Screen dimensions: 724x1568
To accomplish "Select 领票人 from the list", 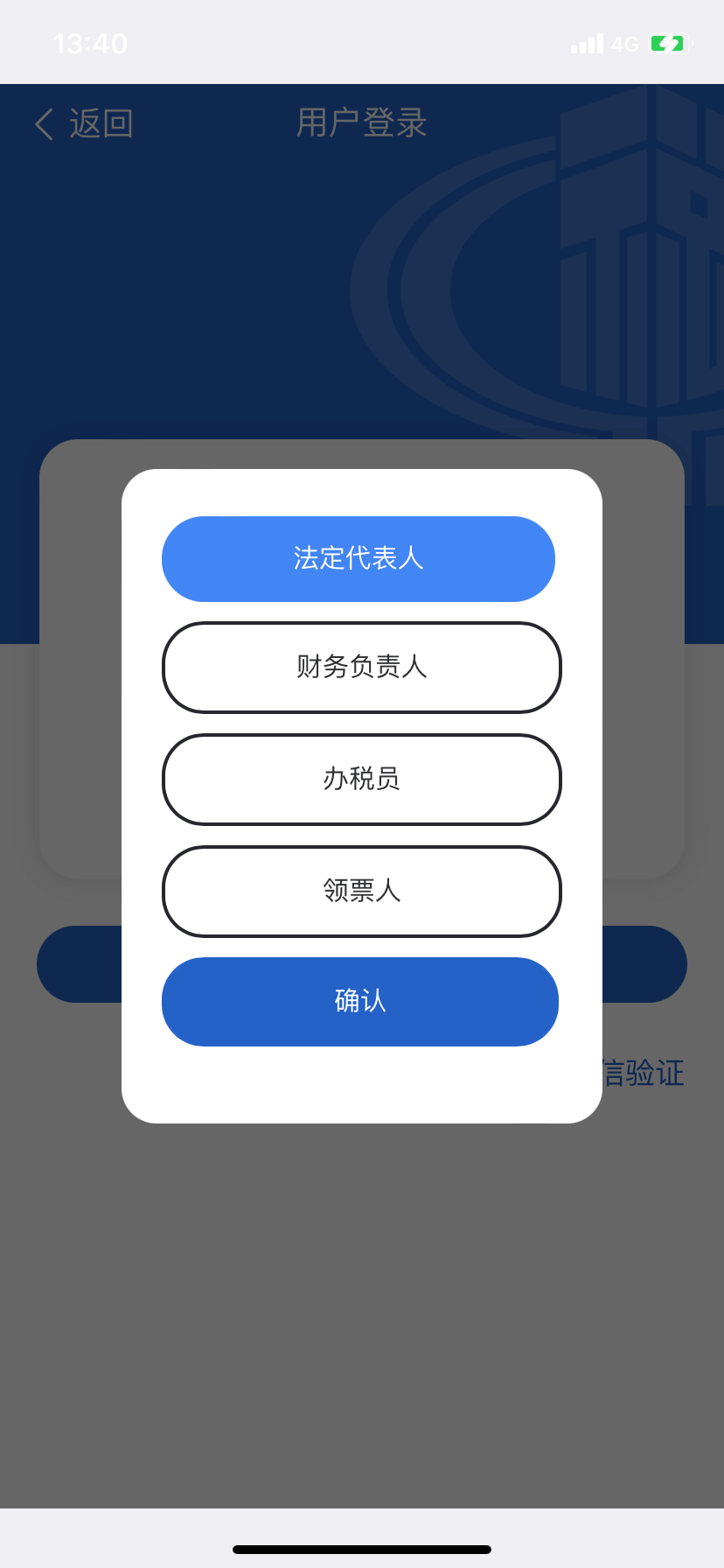I will 361,892.
